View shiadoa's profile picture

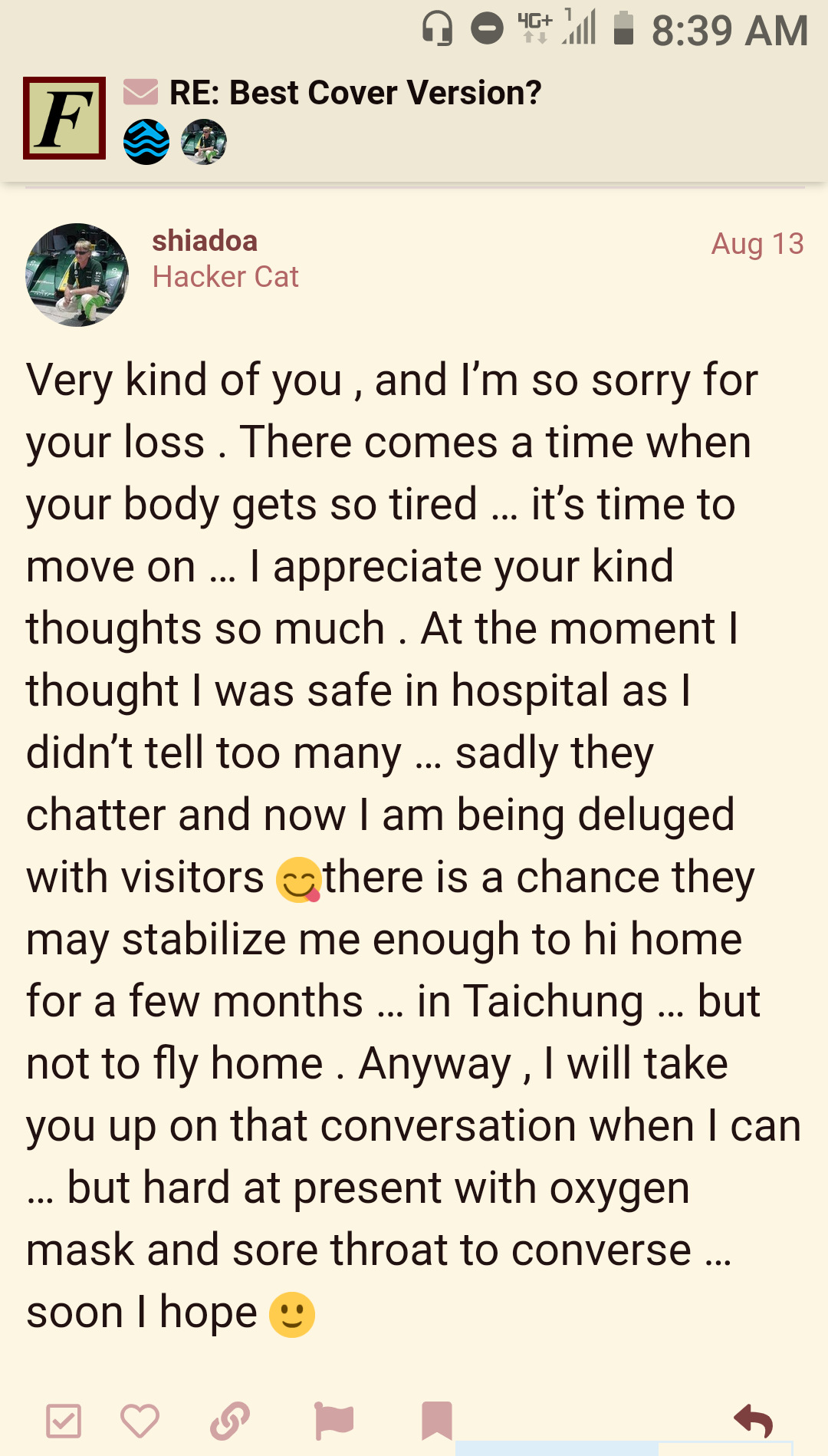pos(77,275)
